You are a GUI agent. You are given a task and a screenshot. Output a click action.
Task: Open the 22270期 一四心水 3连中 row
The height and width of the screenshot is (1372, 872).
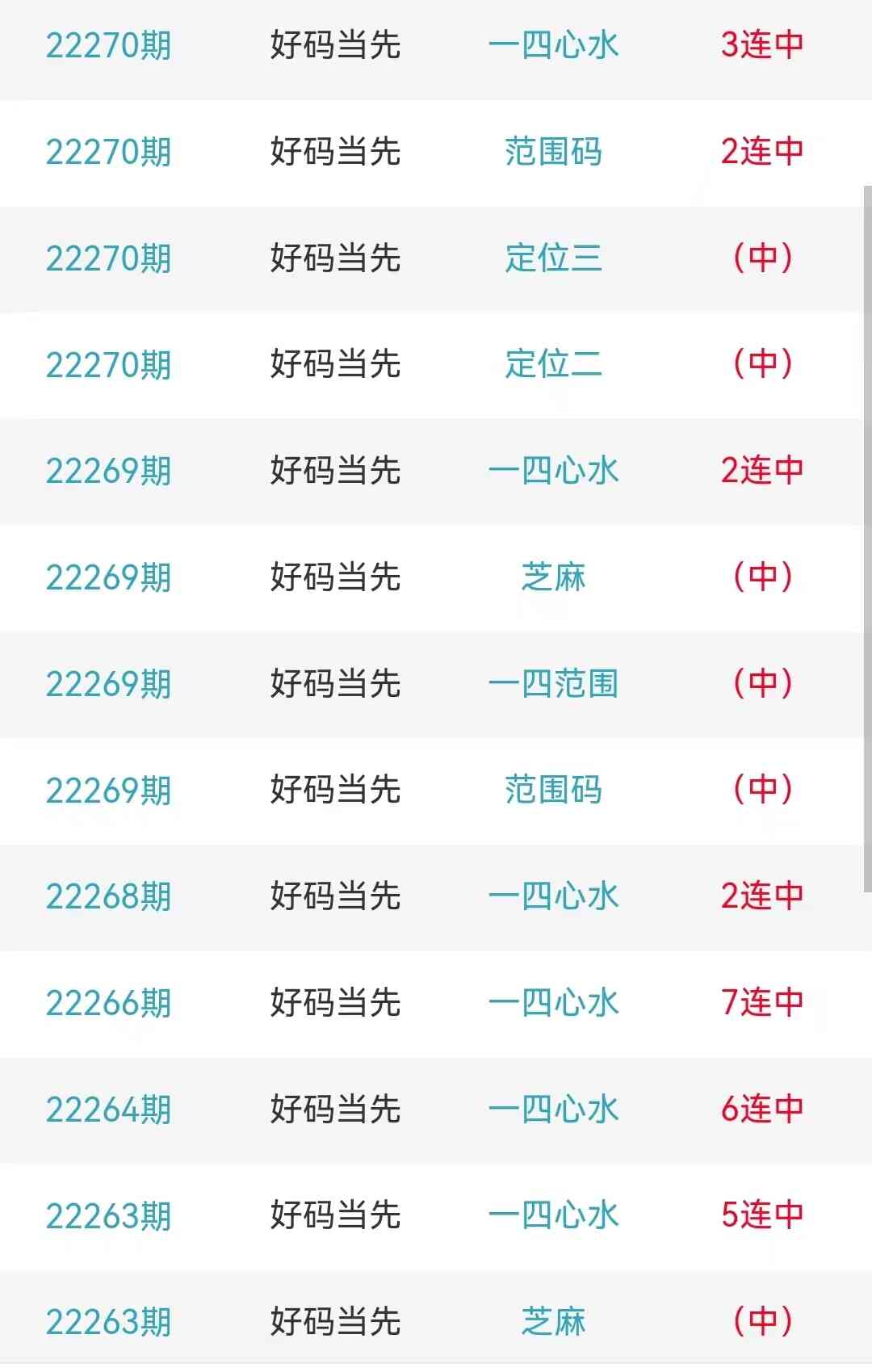coord(553,45)
